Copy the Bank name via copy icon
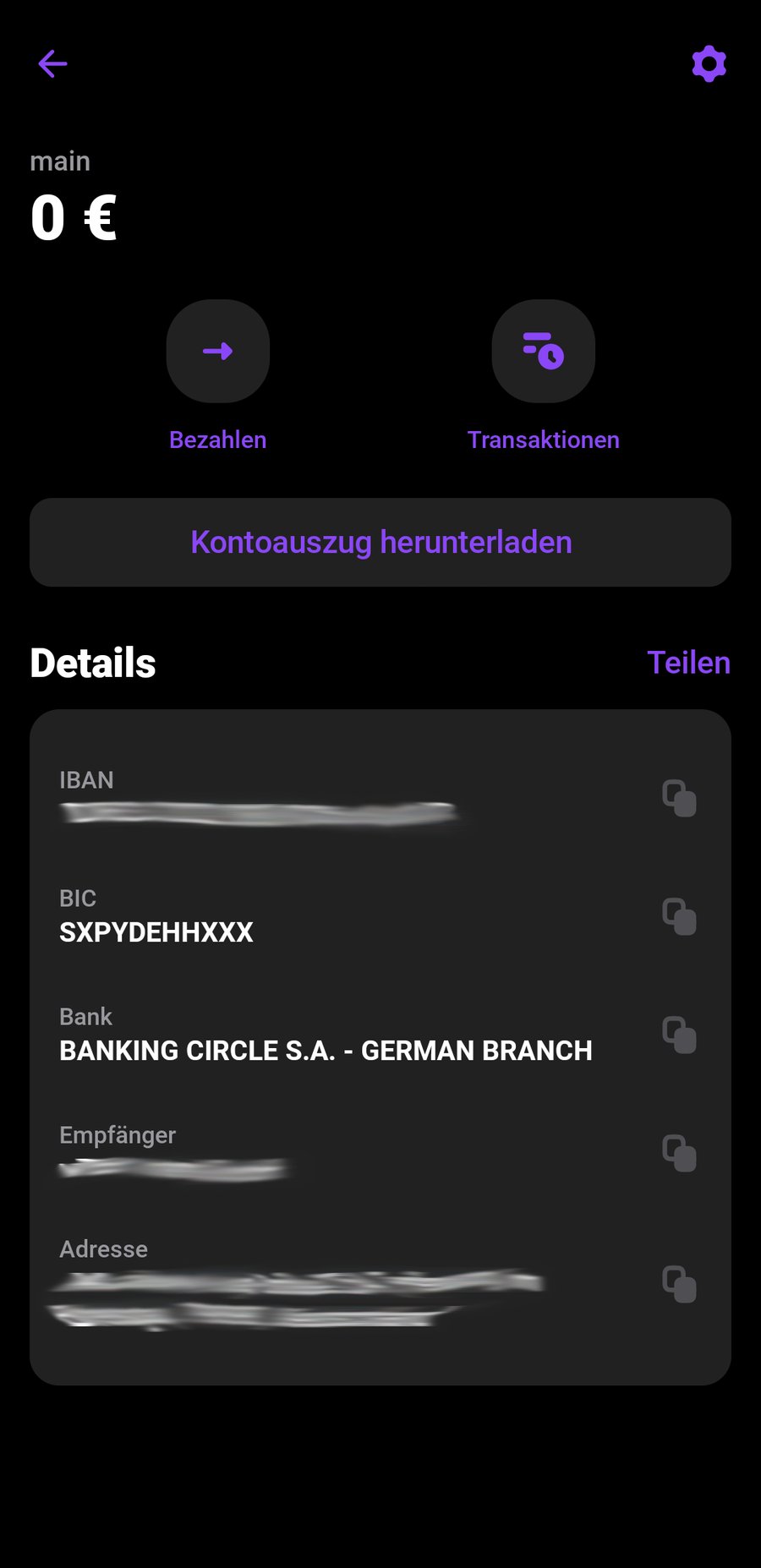 (x=678, y=1035)
